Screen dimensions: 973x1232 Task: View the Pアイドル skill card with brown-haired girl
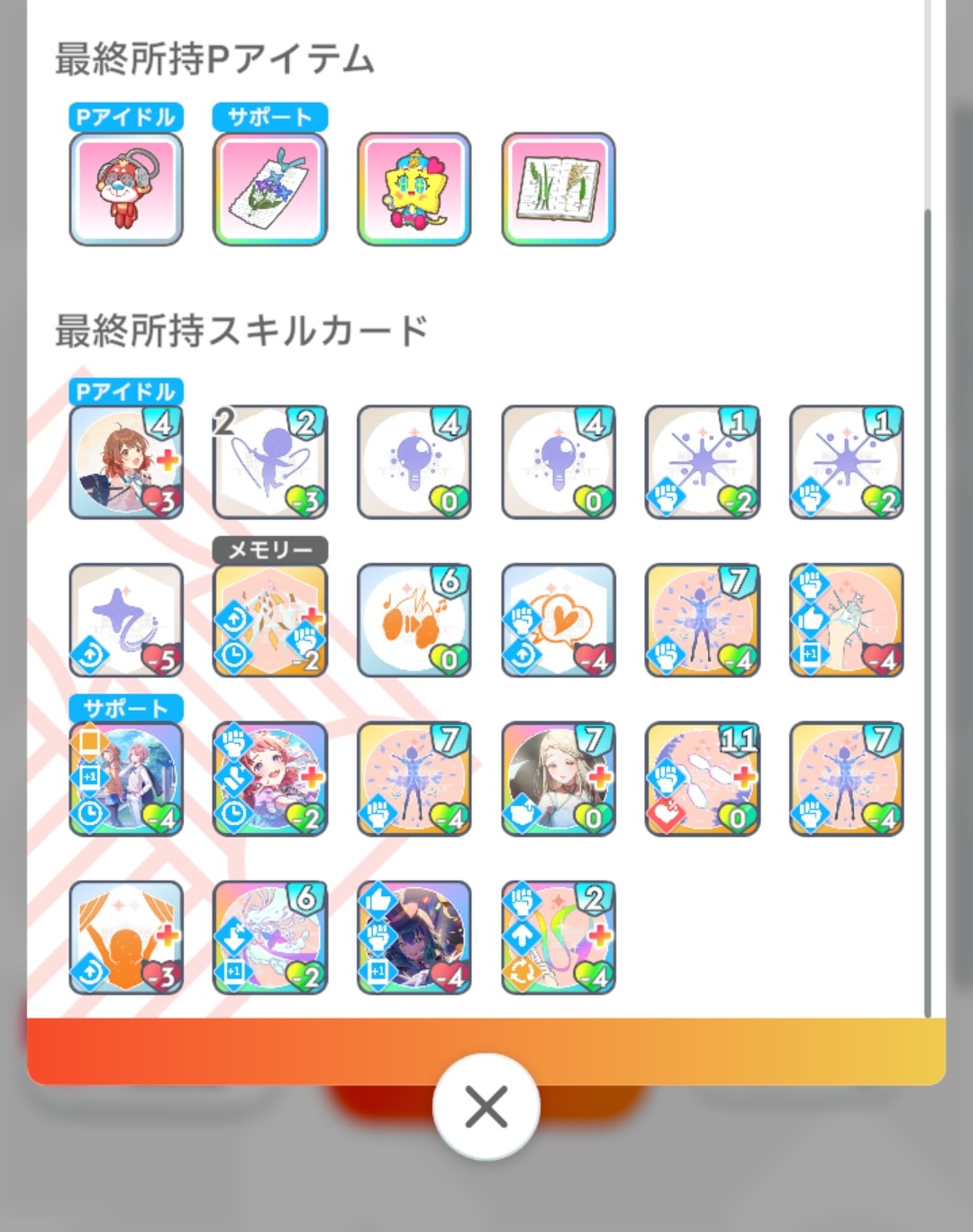(126, 462)
